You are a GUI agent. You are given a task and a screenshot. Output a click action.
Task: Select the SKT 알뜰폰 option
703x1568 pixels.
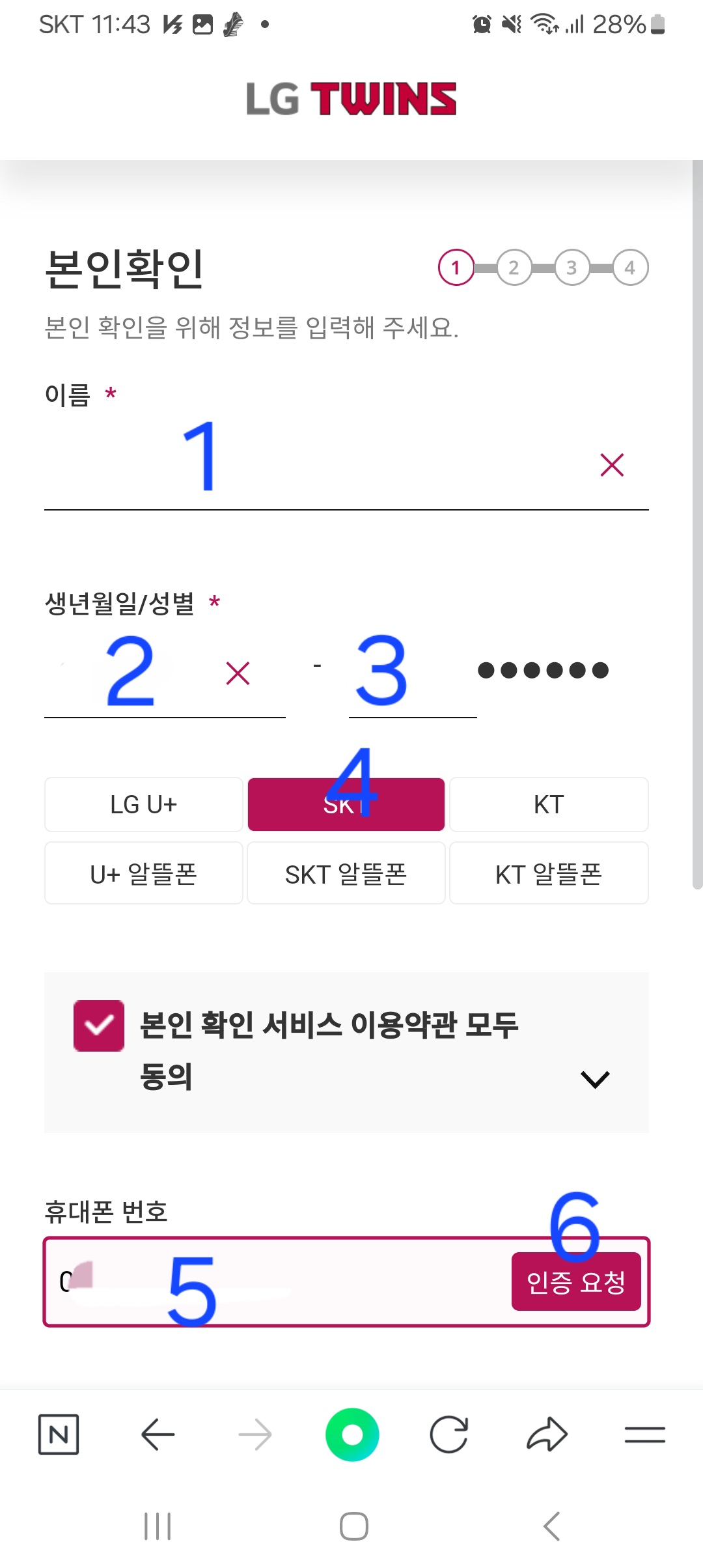(x=346, y=873)
